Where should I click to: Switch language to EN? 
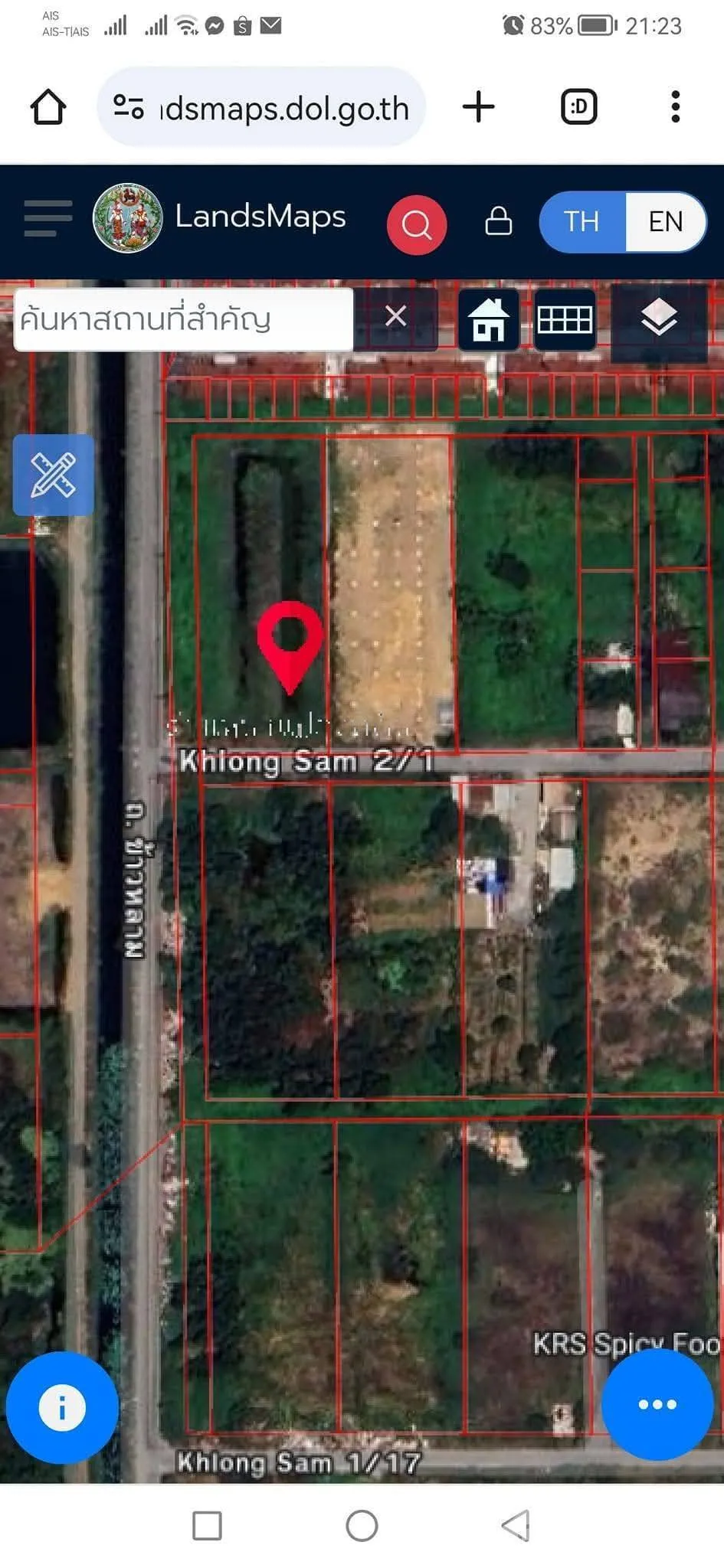665,222
